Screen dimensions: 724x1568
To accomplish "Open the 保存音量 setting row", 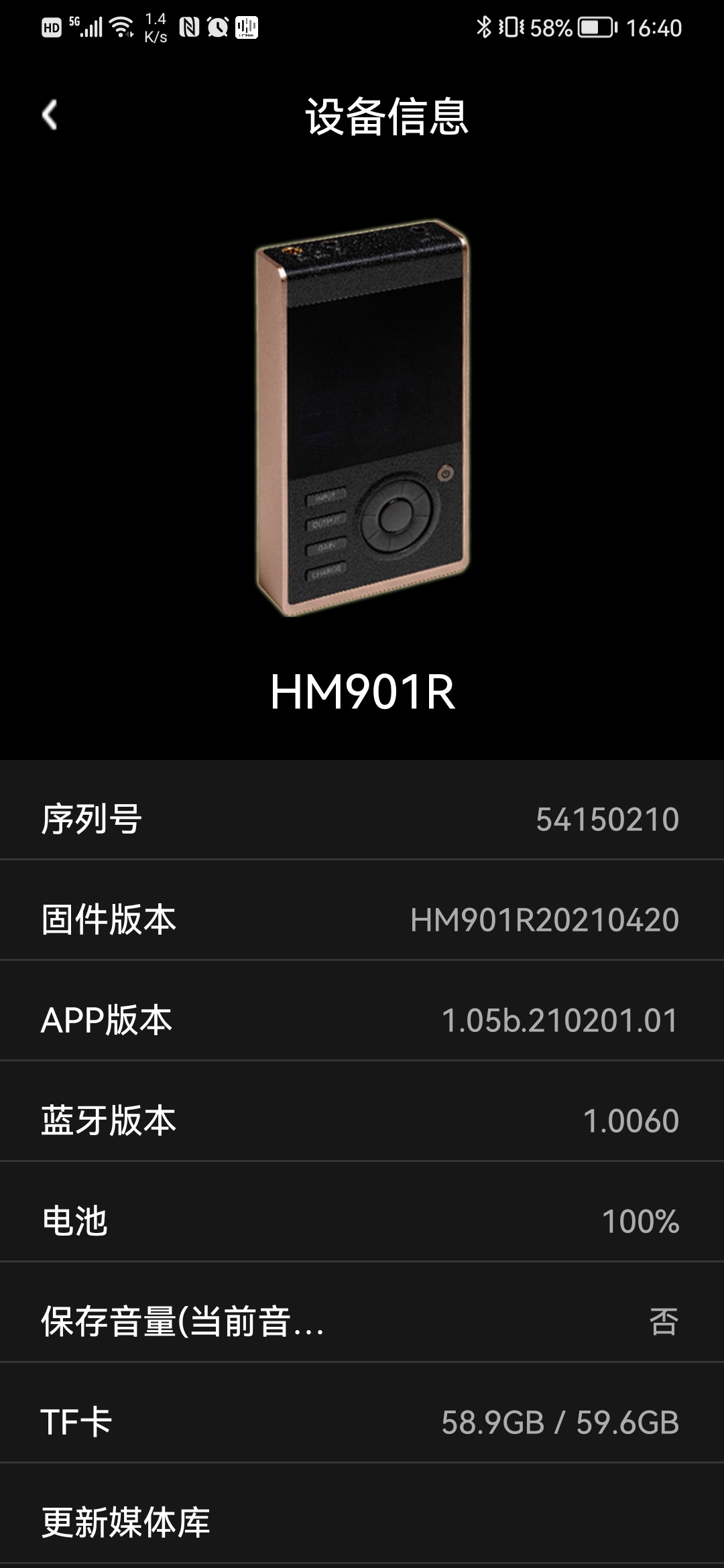I will coord(362,1321).
